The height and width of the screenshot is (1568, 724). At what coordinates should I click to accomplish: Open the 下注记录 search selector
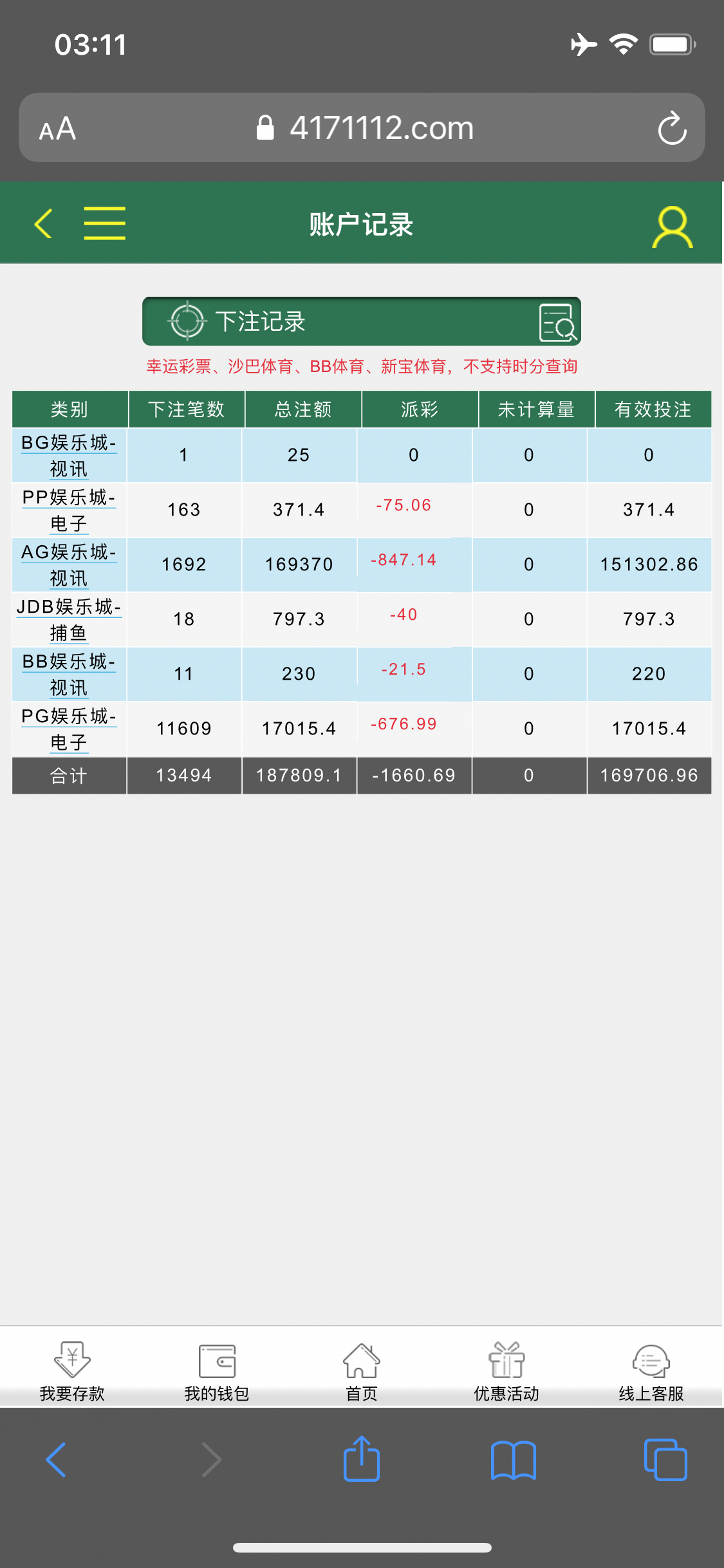point(361,321)
